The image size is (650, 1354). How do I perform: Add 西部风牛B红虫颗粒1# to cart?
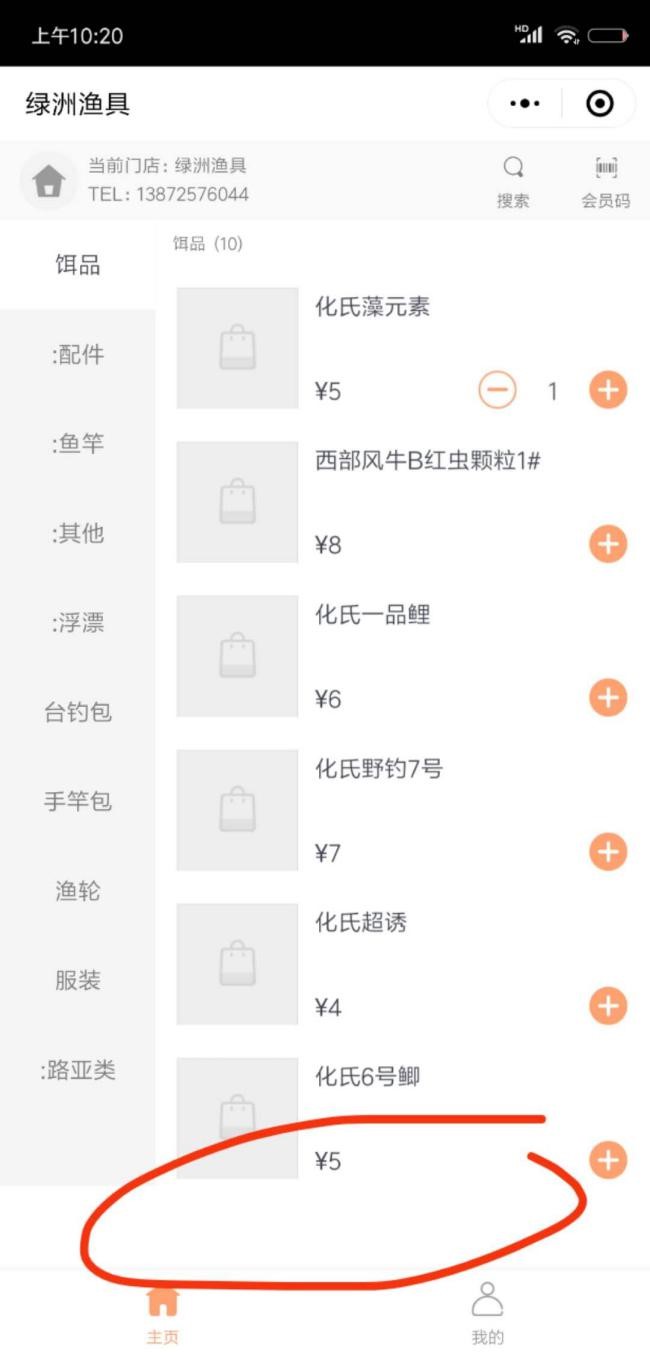(608, 544)
